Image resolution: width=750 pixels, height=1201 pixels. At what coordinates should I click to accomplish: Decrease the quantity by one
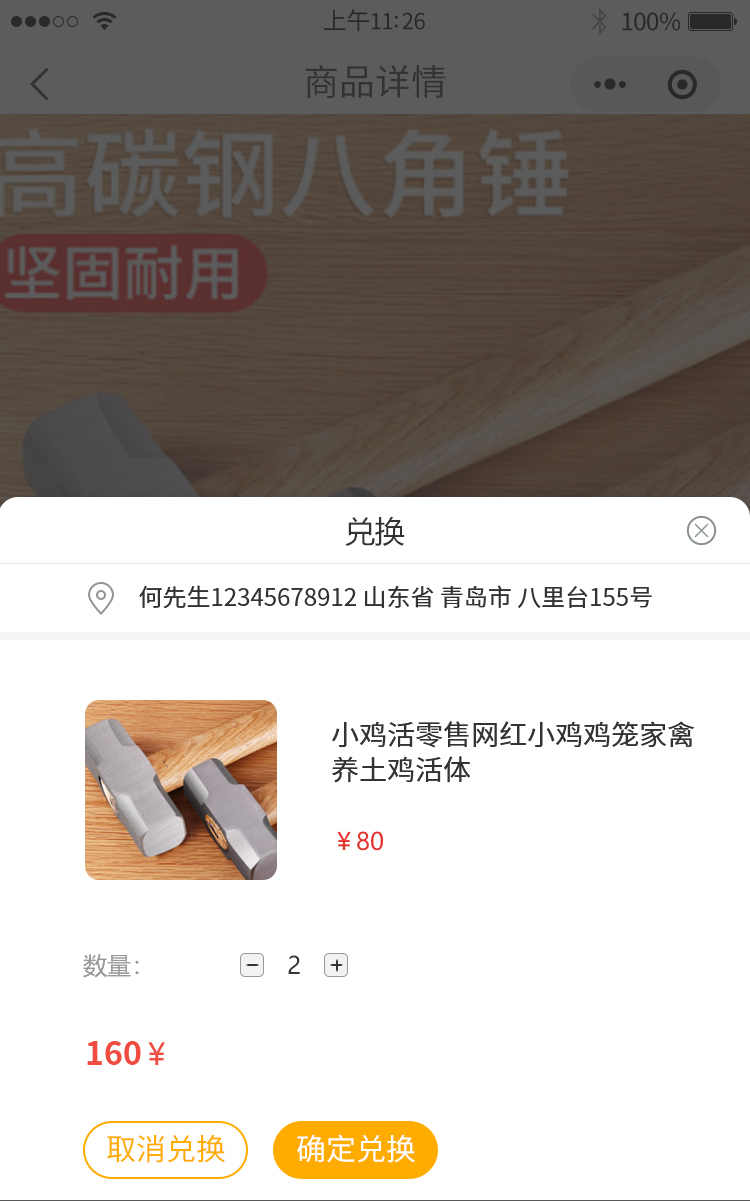tap(252, 965)
